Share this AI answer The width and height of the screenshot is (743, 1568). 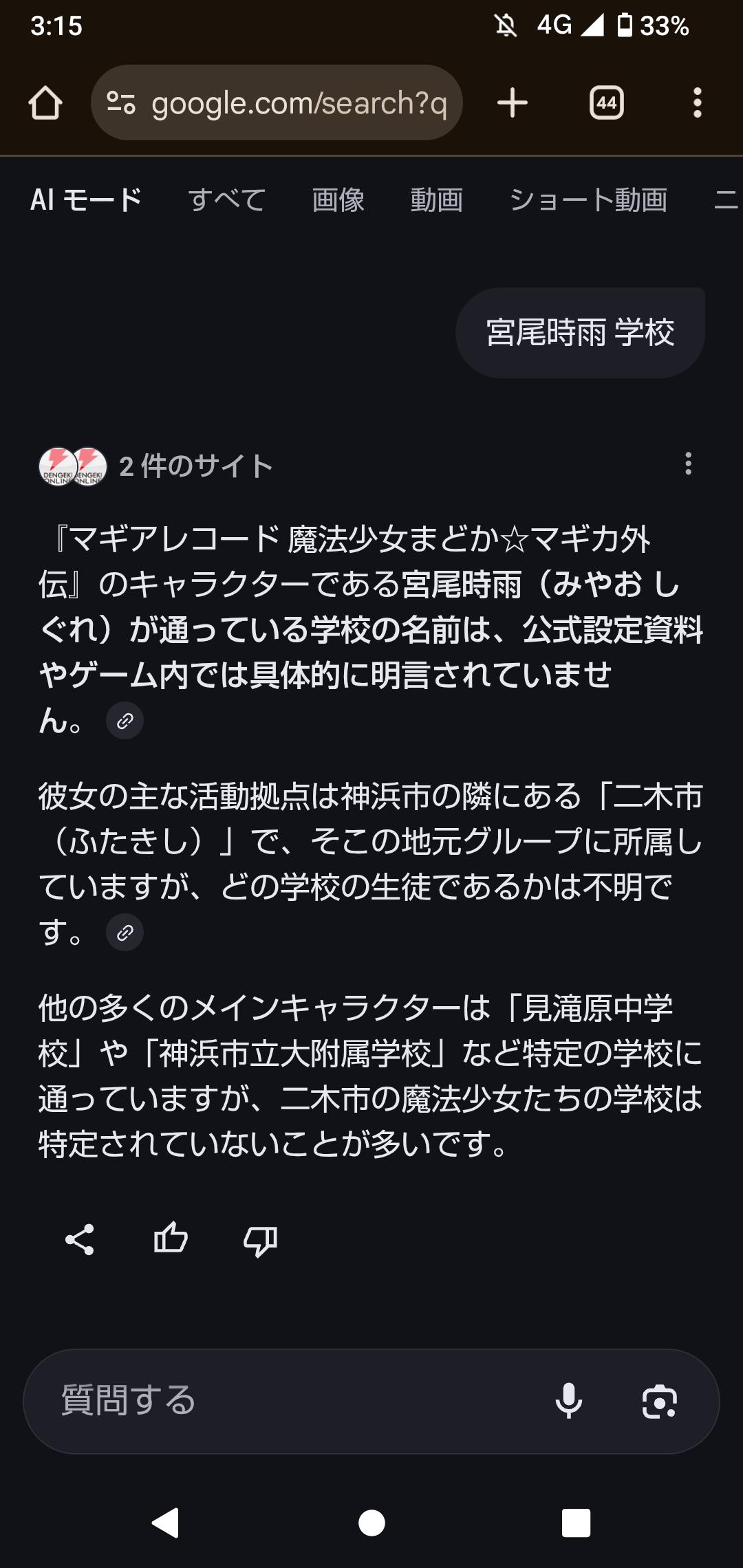tap(80, 1240)
